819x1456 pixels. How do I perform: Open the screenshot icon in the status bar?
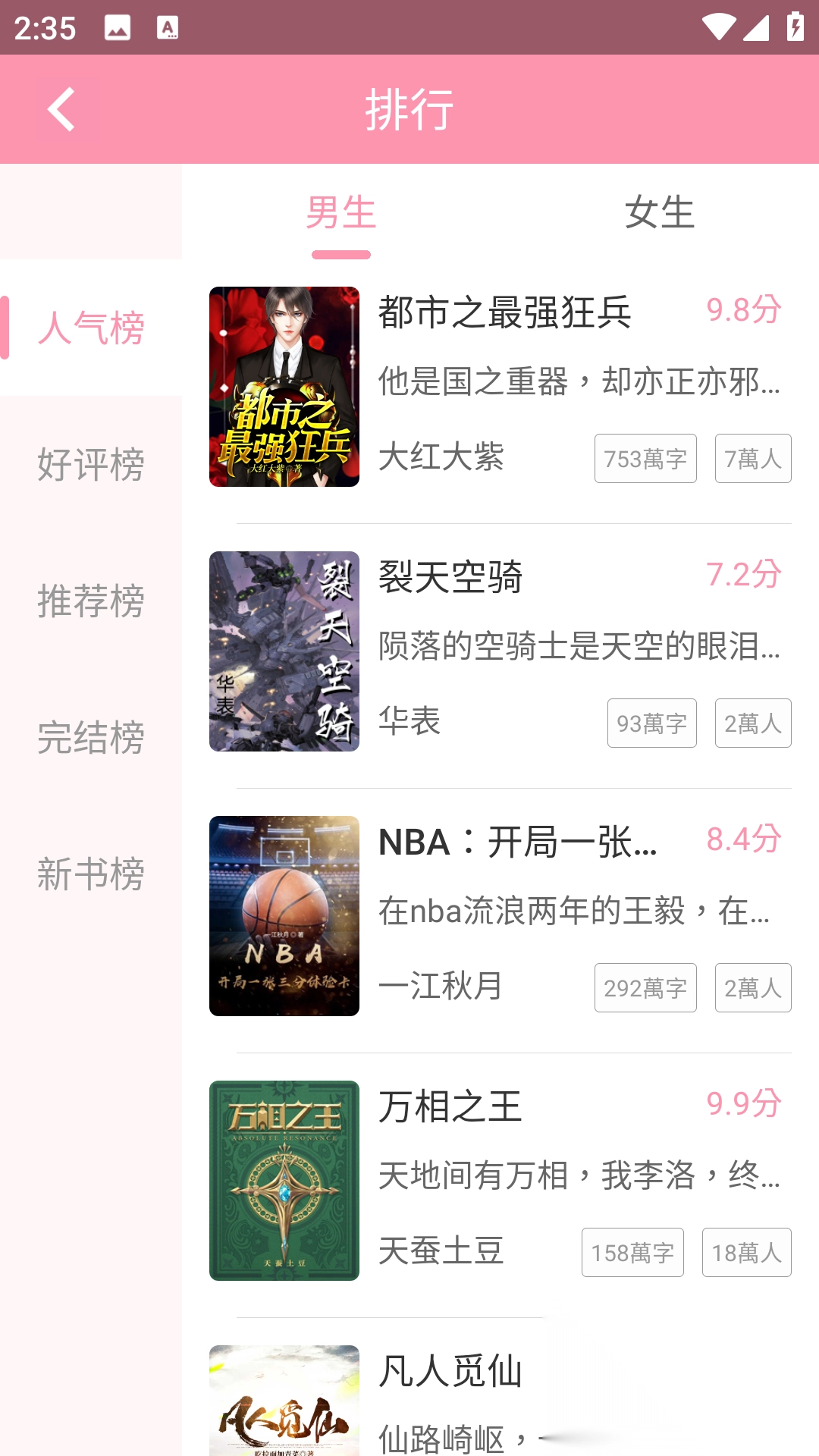[116, 28]
